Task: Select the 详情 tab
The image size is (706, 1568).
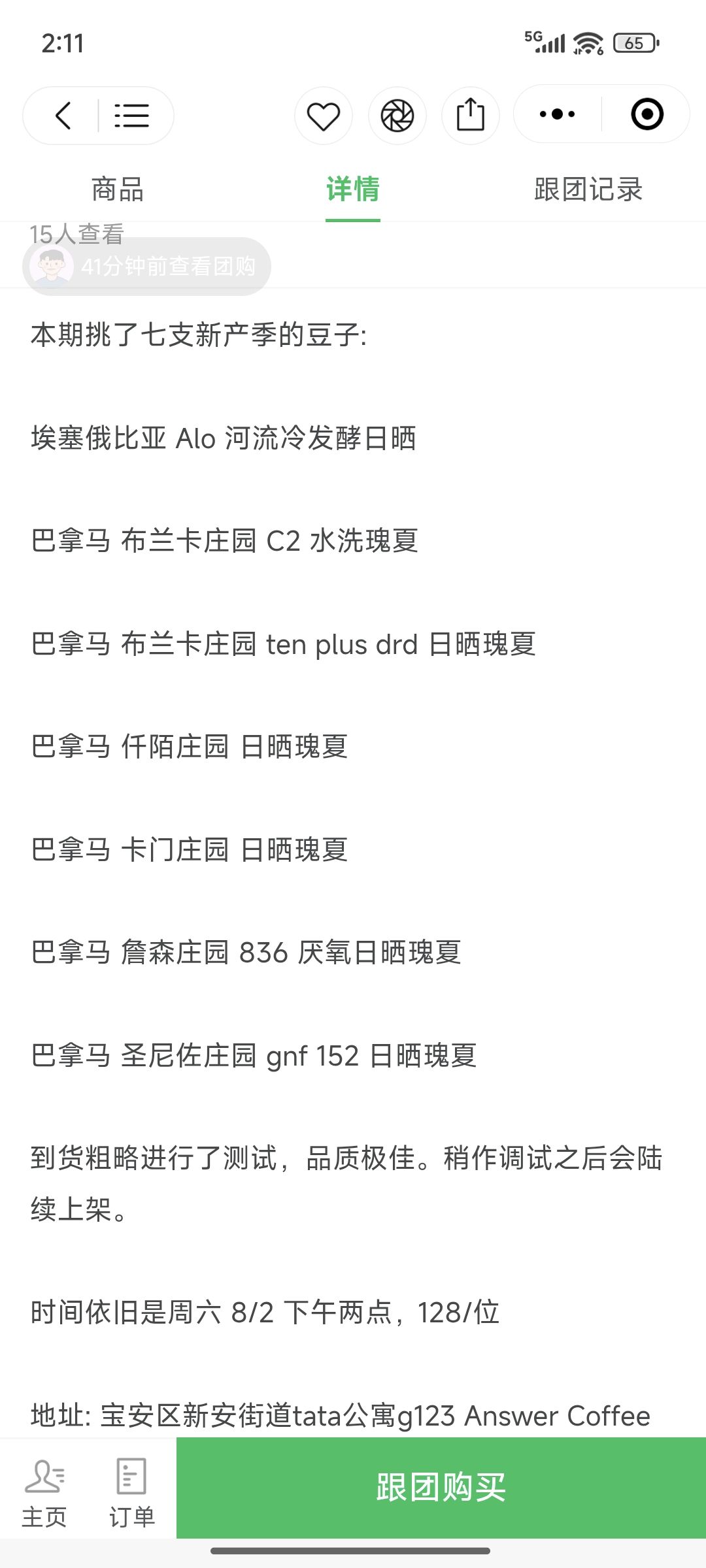Action: click(353, 189)
